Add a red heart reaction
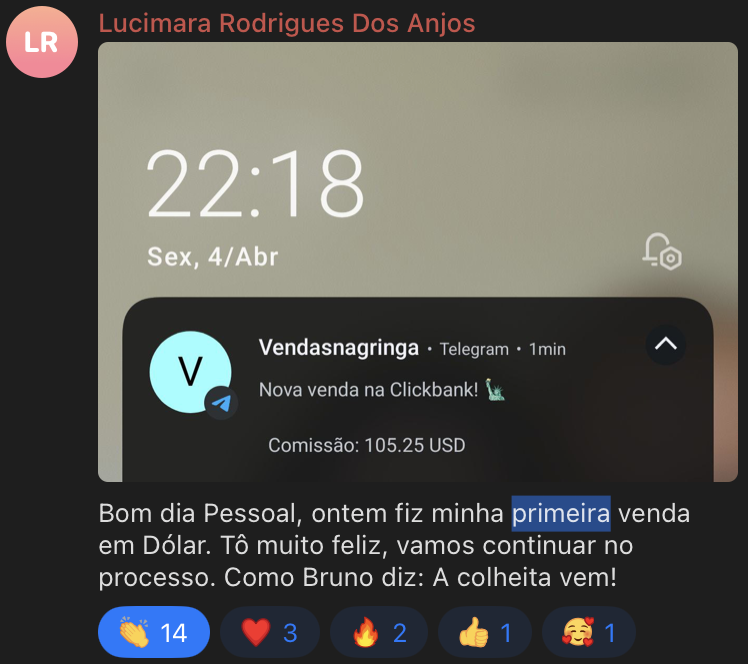Viewport: 748px width, 664px height. pyautogui.click(x=270, y=633)
